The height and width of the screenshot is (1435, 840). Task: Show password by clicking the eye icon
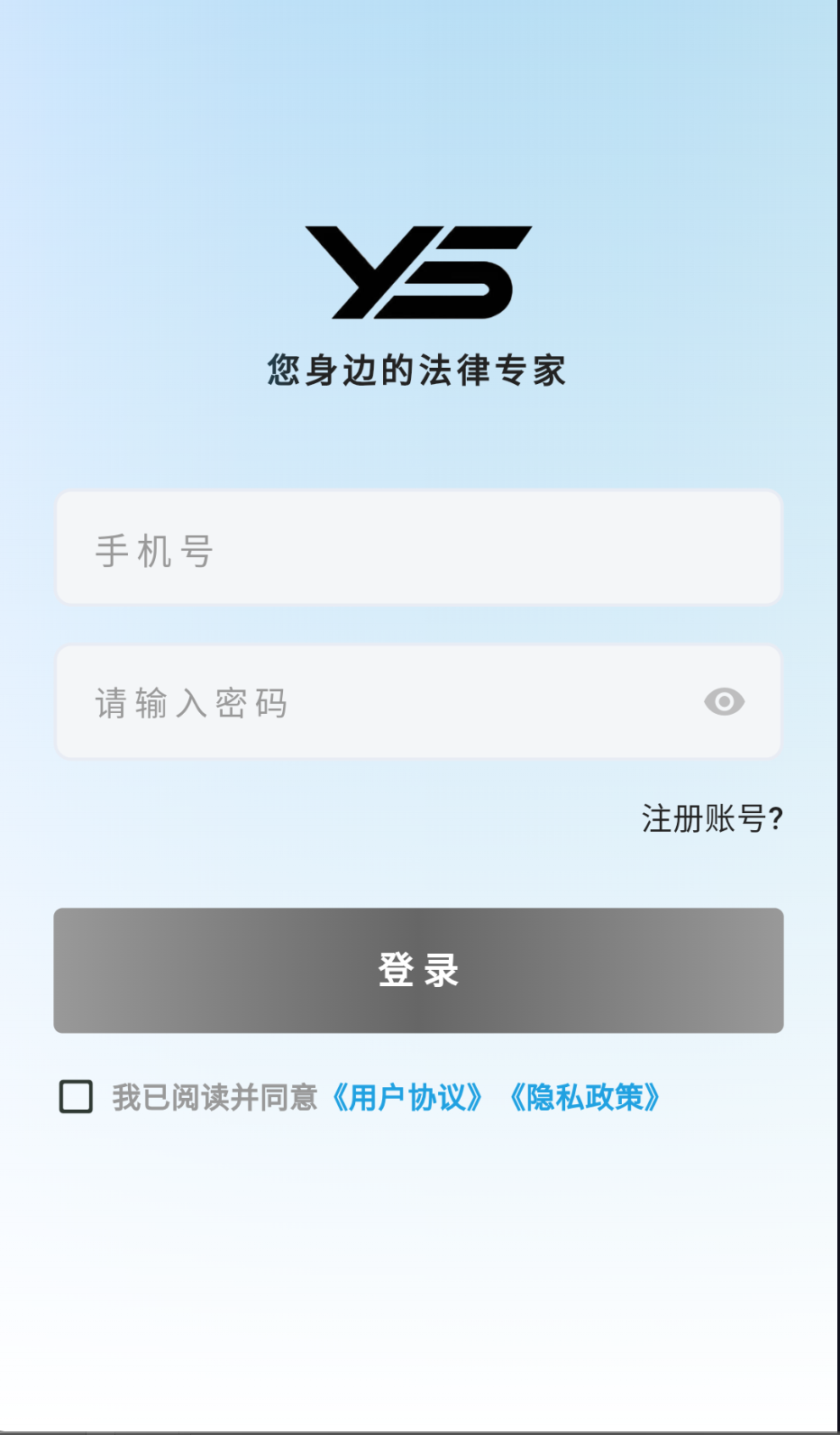726,702
